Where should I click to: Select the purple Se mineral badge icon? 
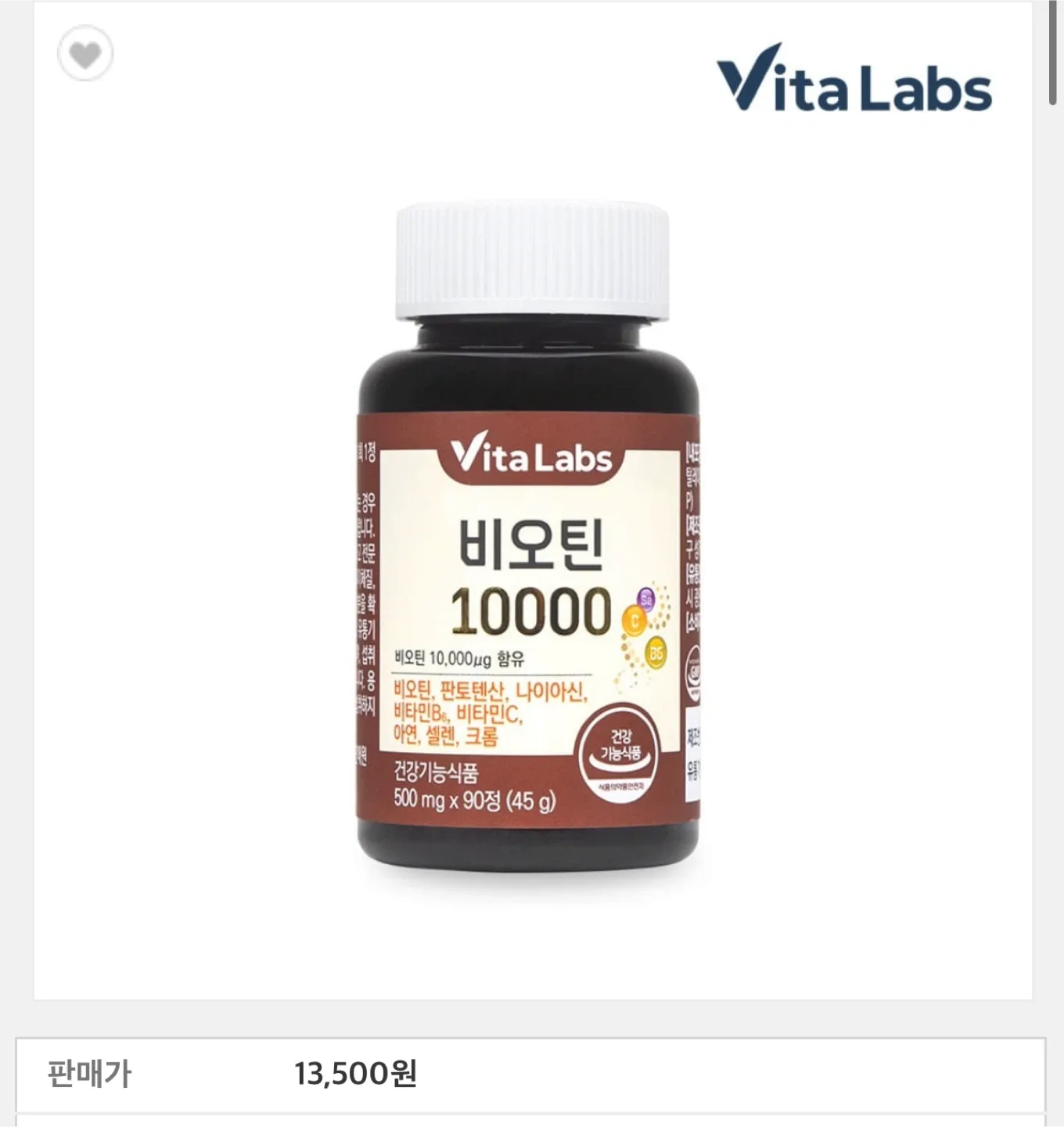coord(646,600)
